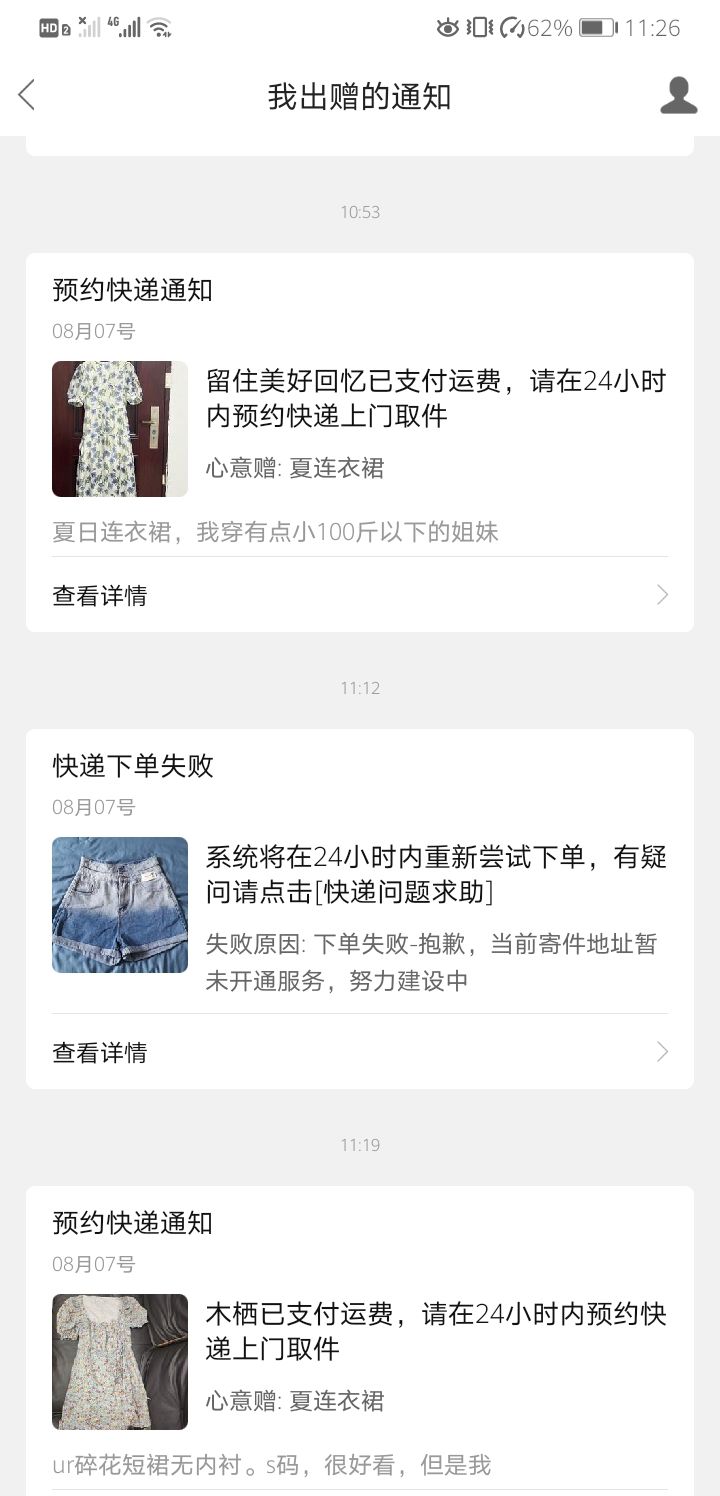The image size is (720, 1496).
Task: Go back using the top-left arrow
Action: coord(27,95)
